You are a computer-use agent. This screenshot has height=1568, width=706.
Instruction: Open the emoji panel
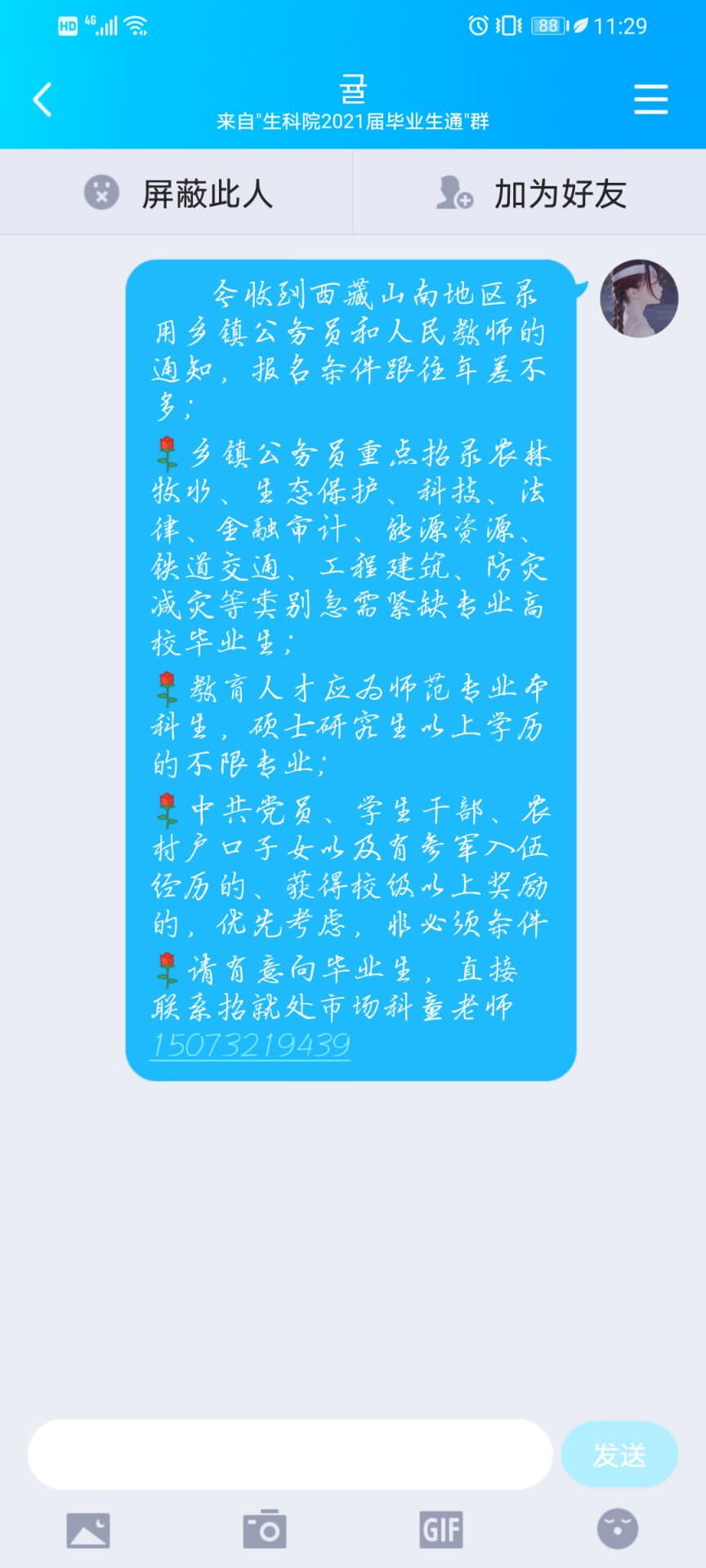point(618,1530)
